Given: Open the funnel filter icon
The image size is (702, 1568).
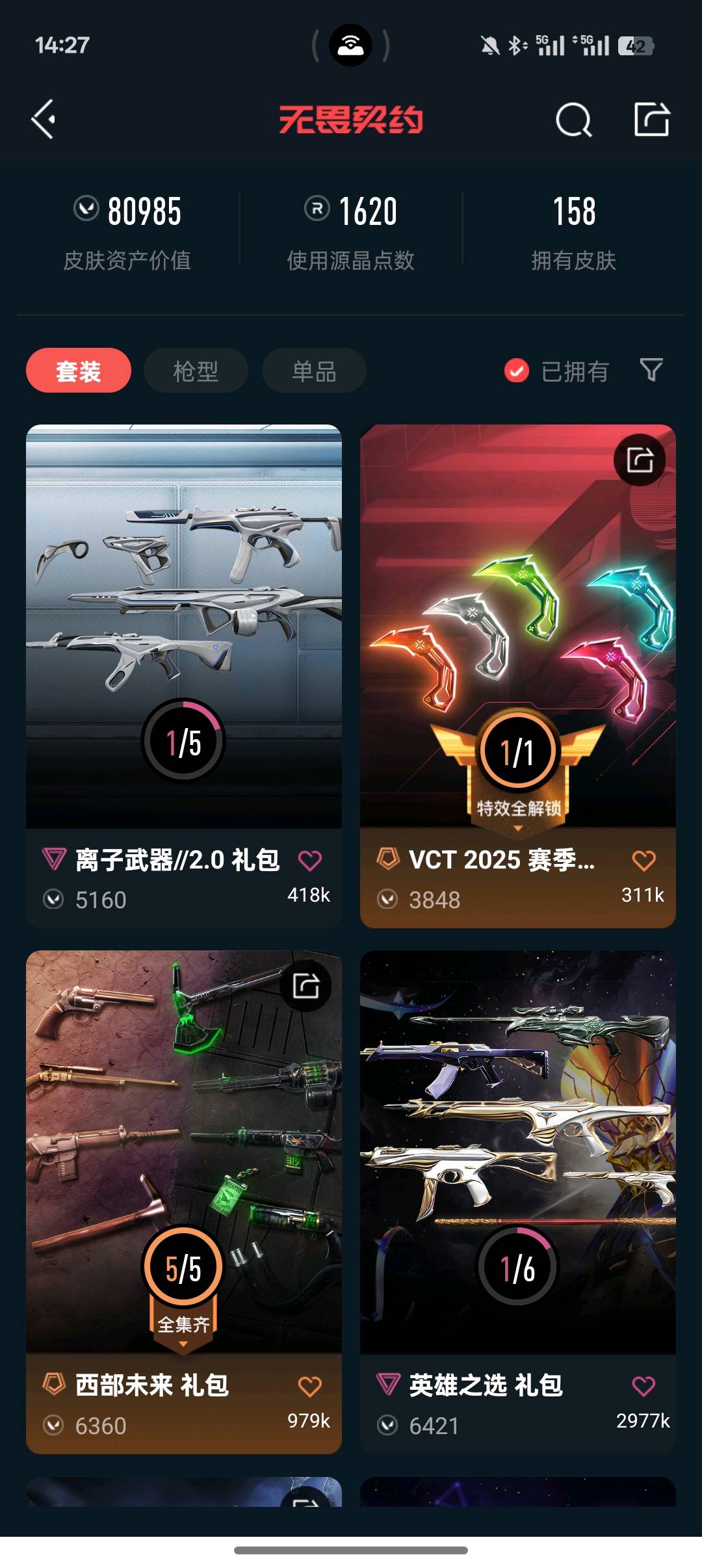Looking at the screenshot, I should point(651,370).
